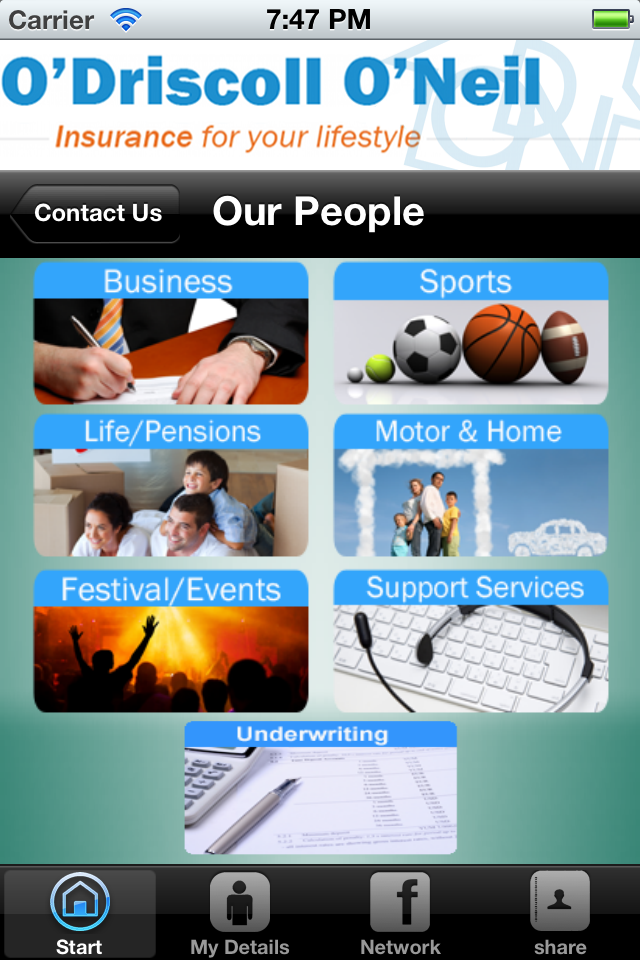Image resolution: width=640 pixels, height=960 pixels.
Task: Open the Festival/Events tile
Action: coord(171,641)
